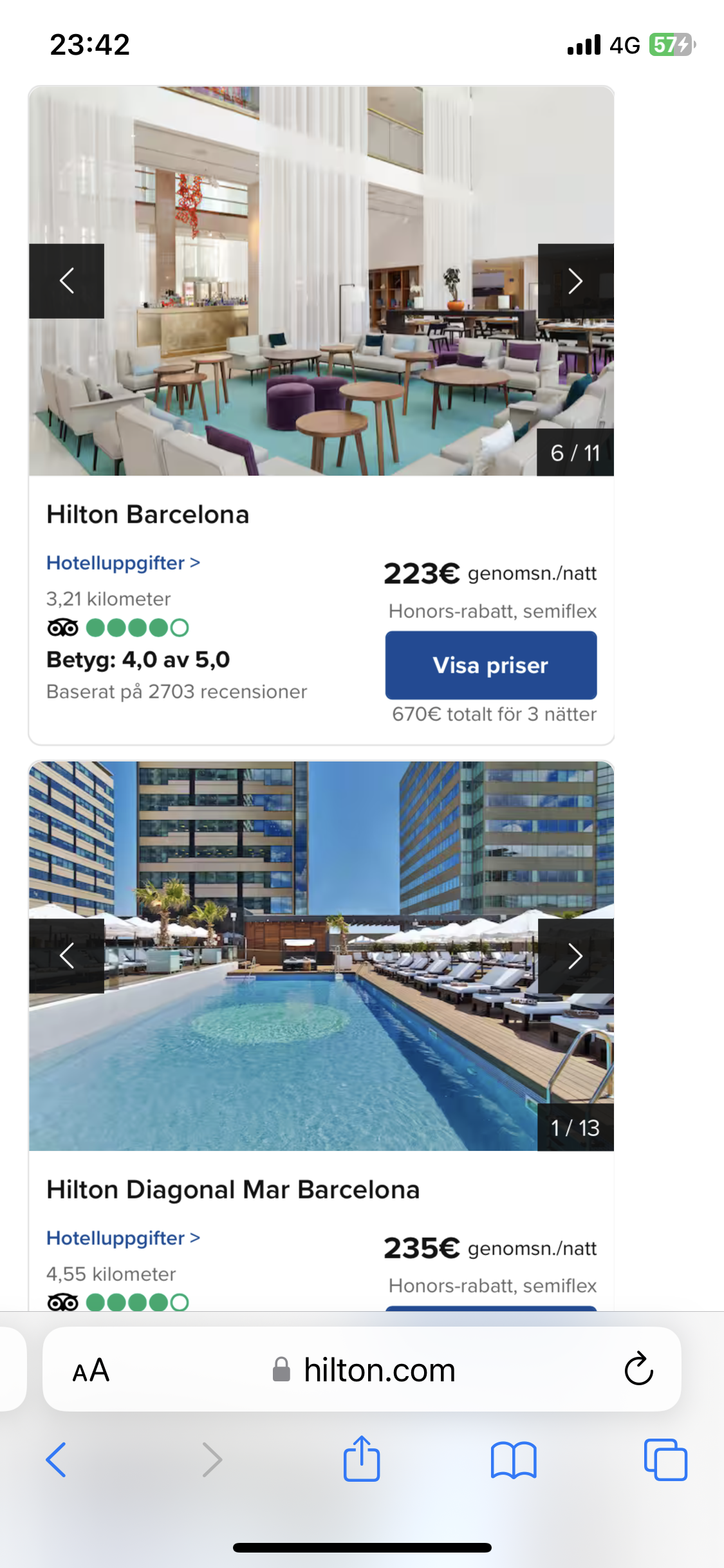Show next photo of Hilton Barcelona
724x1568 pixels.
tap(575, 281)
